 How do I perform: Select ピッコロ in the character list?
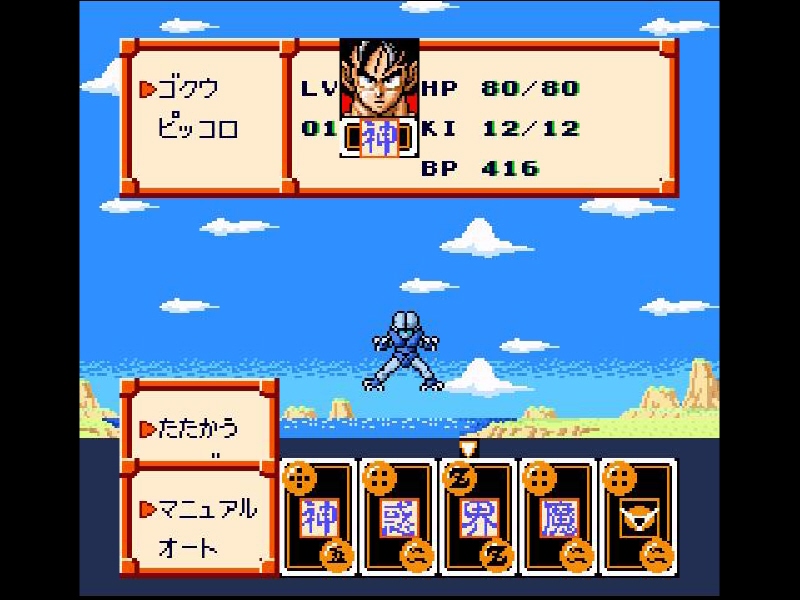(198, 129)
